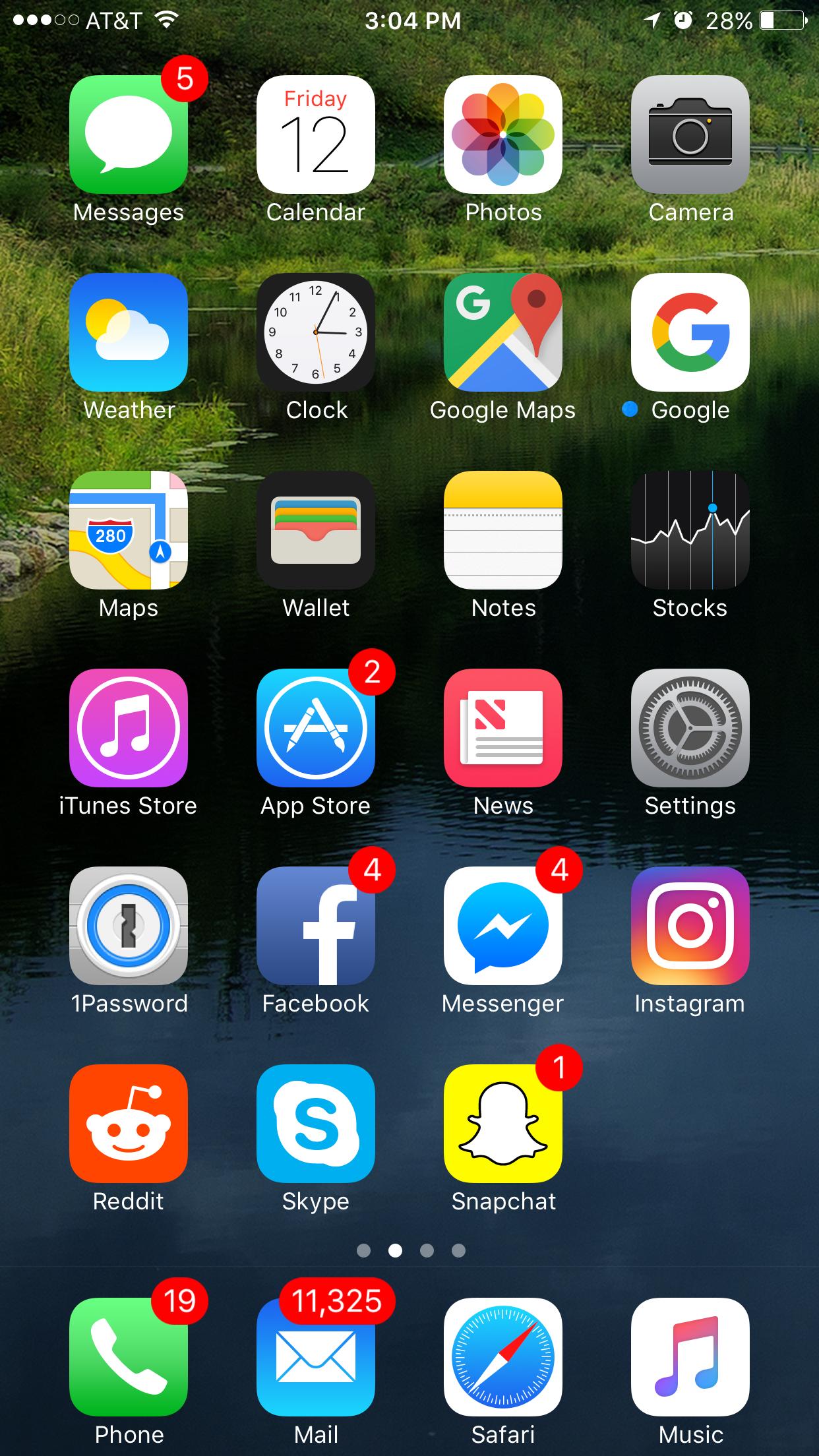Viewport: 819px width, 1456px height.
Task: Open the Phone app in the dock
Action: tap(129, 1357)
